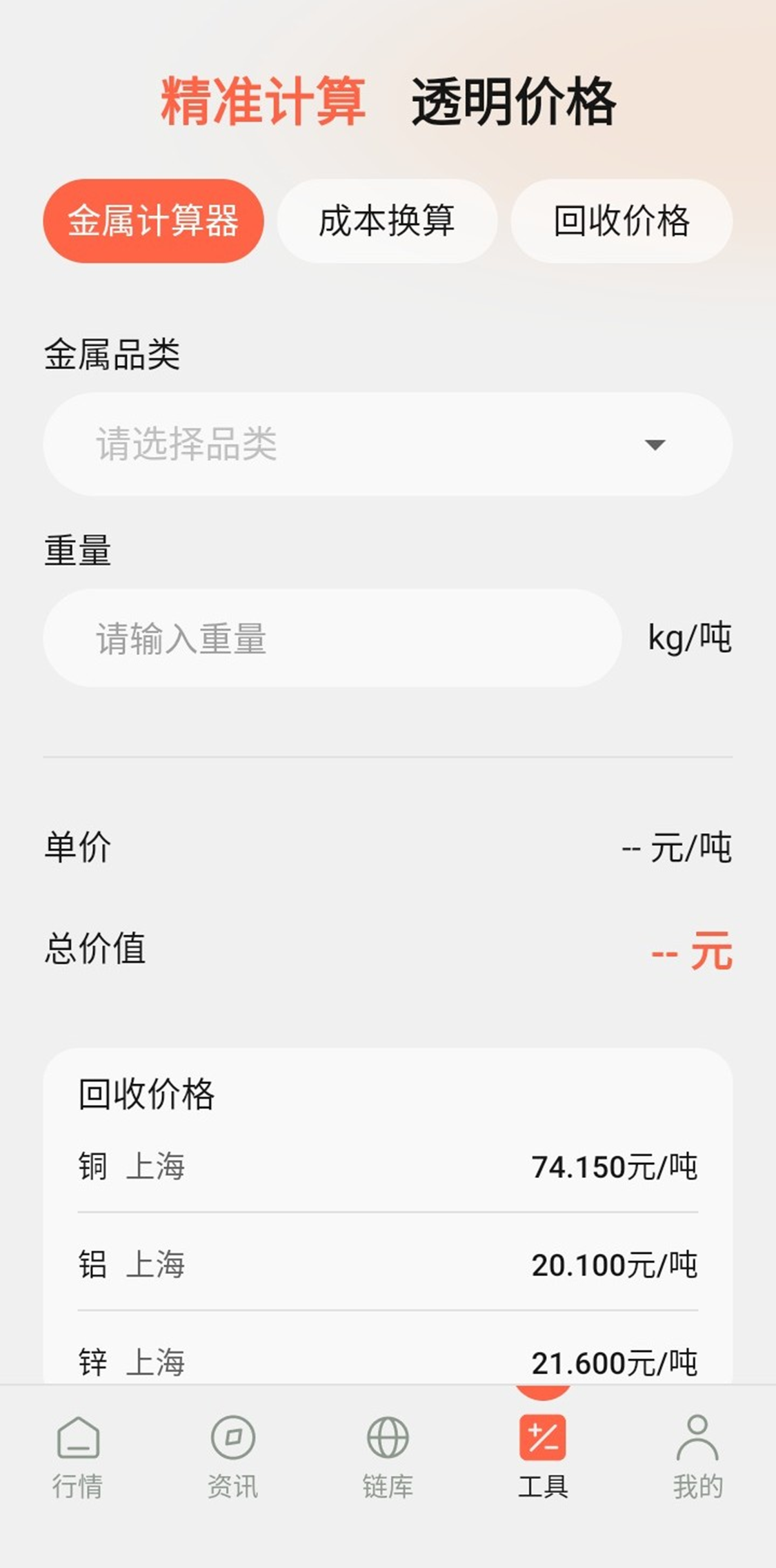Switch to the 成本换算 tab
776x1568 pixels.
(387, 221)
